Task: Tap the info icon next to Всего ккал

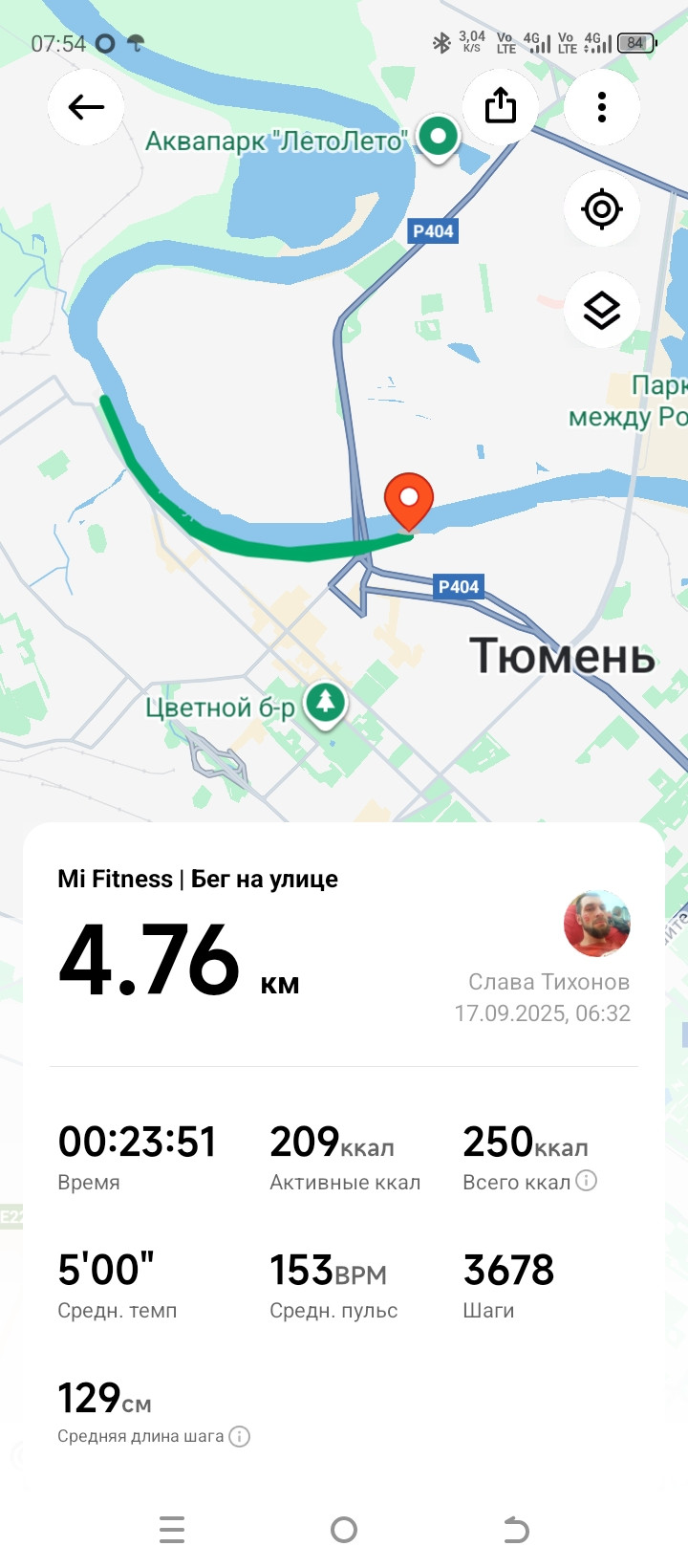Action: click(x=587, y=1181)
